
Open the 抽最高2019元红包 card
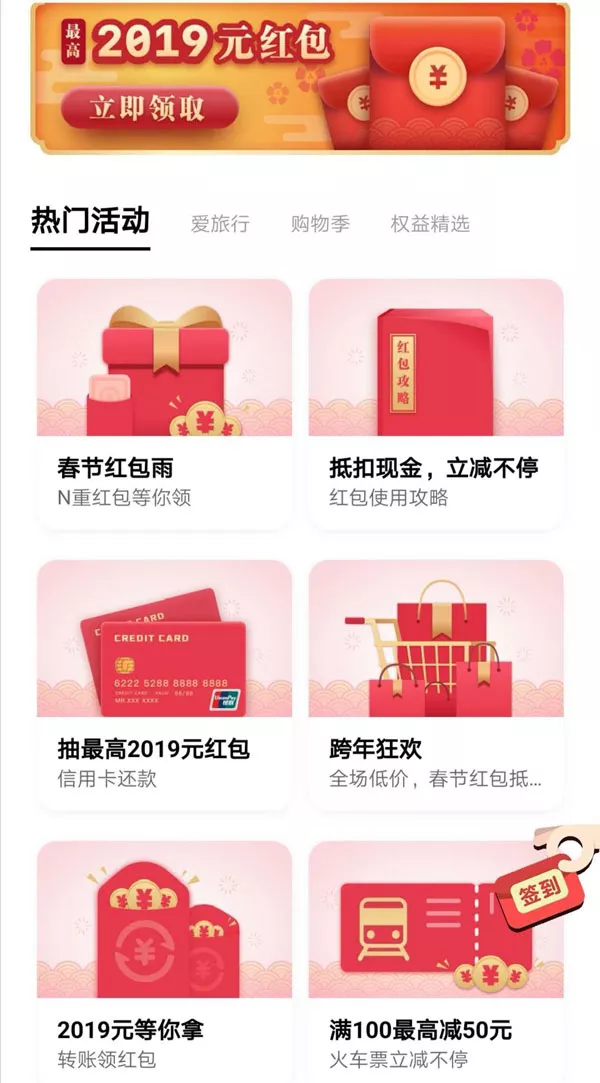(x=164, y=684)
